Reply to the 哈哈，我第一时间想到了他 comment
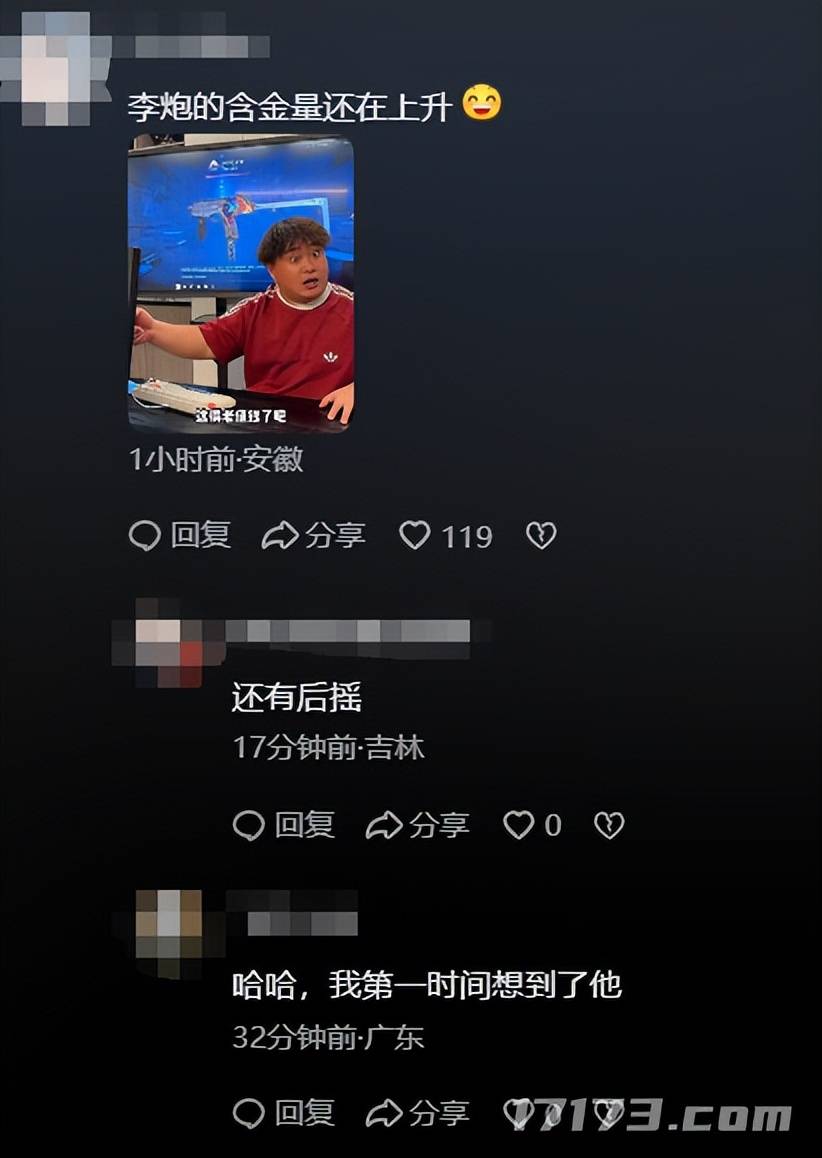This screenshot has height=1158, width=822. coord(284,1113)
